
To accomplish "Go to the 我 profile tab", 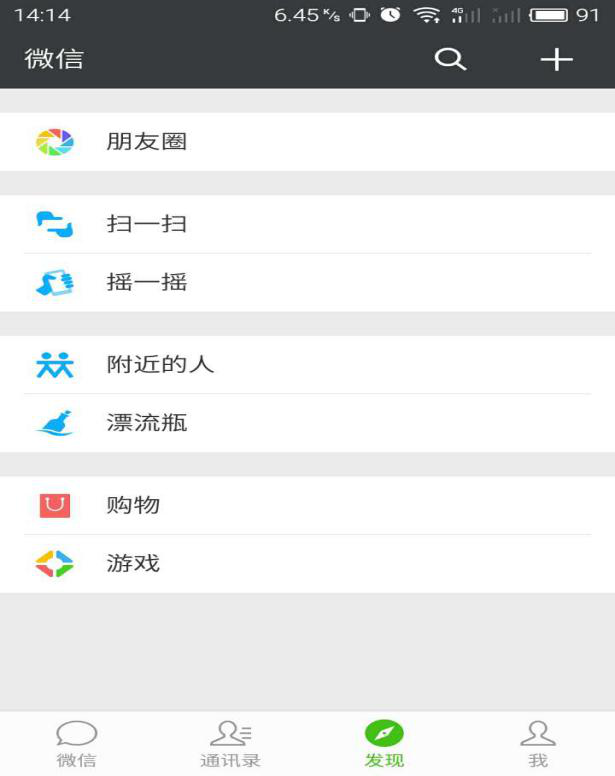I will click(x=538, y=744).
